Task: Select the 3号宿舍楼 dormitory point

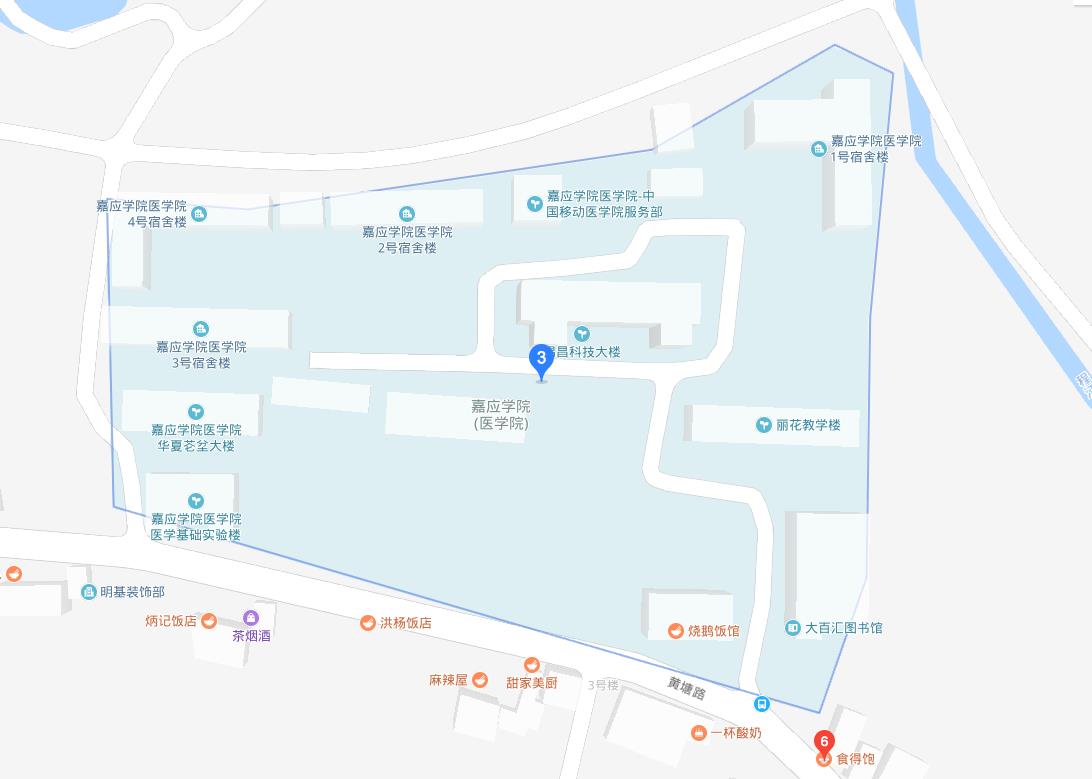Action: coord(201,329)
